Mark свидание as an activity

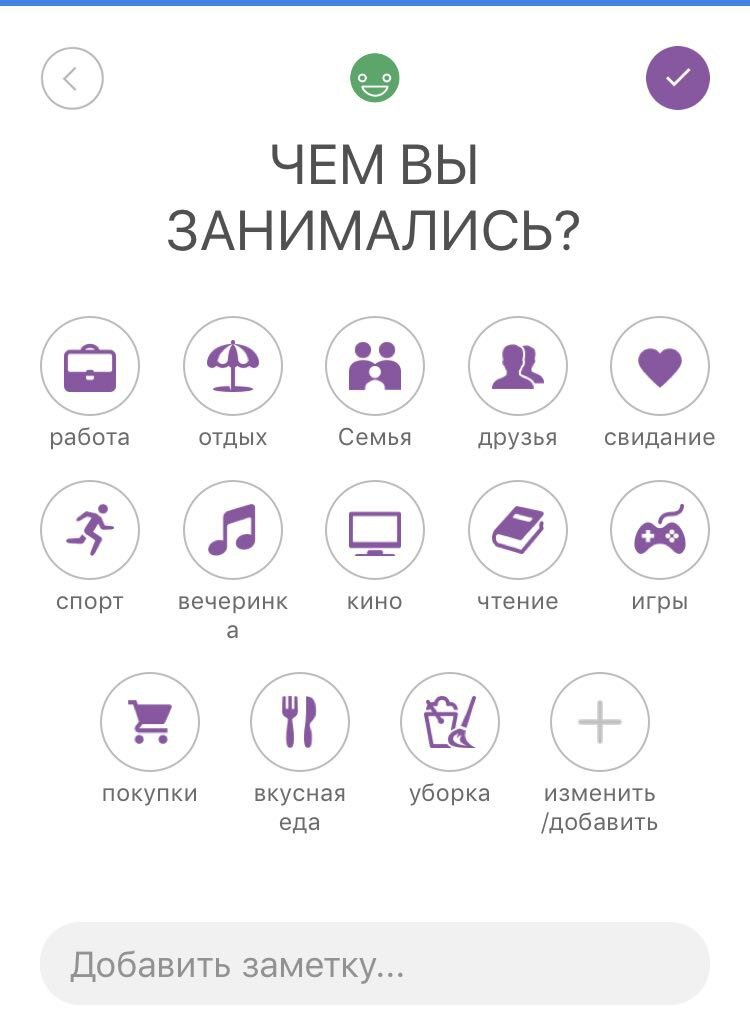click(x=659, y=366)
